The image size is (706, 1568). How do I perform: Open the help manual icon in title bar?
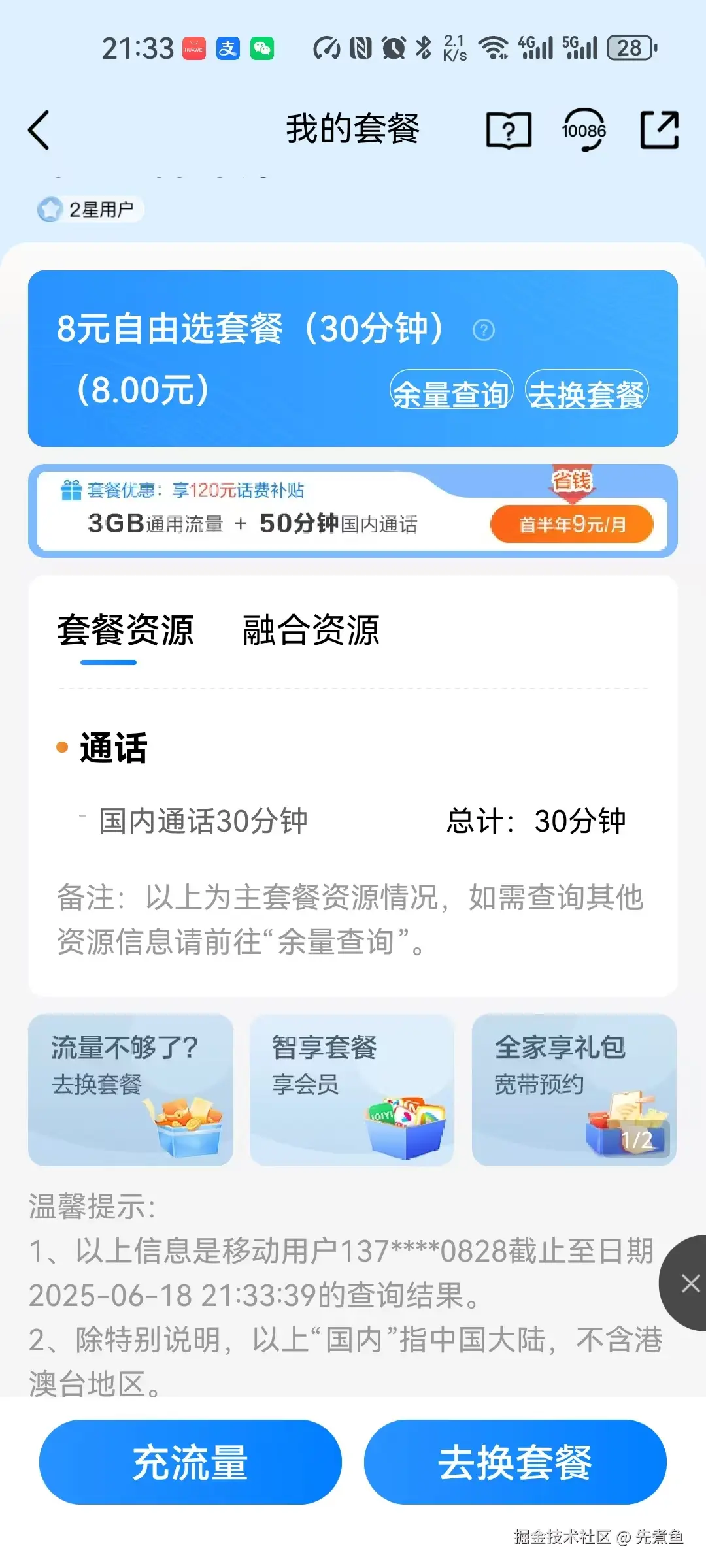click(x=509, y=129)
